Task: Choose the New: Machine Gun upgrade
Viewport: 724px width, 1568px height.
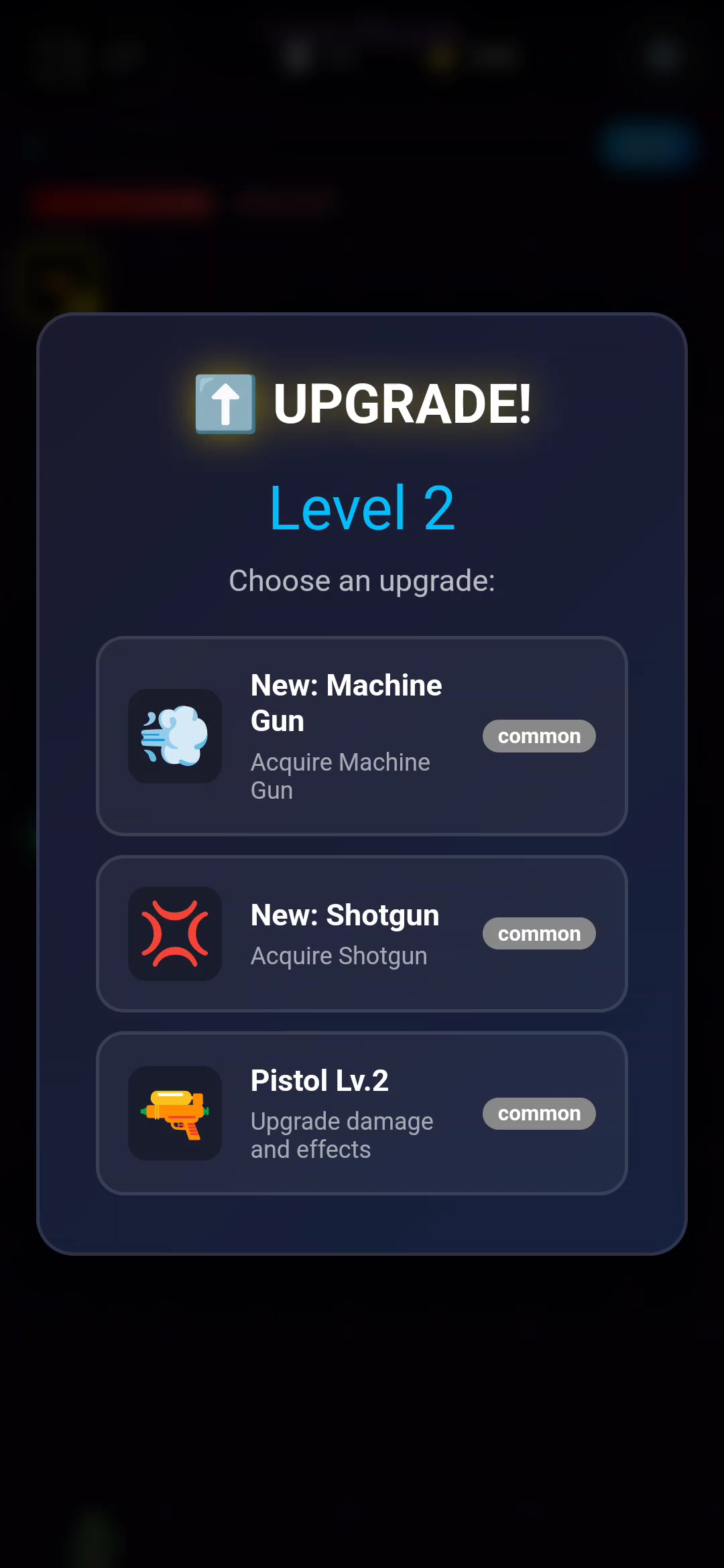Action: coord(362,736)
